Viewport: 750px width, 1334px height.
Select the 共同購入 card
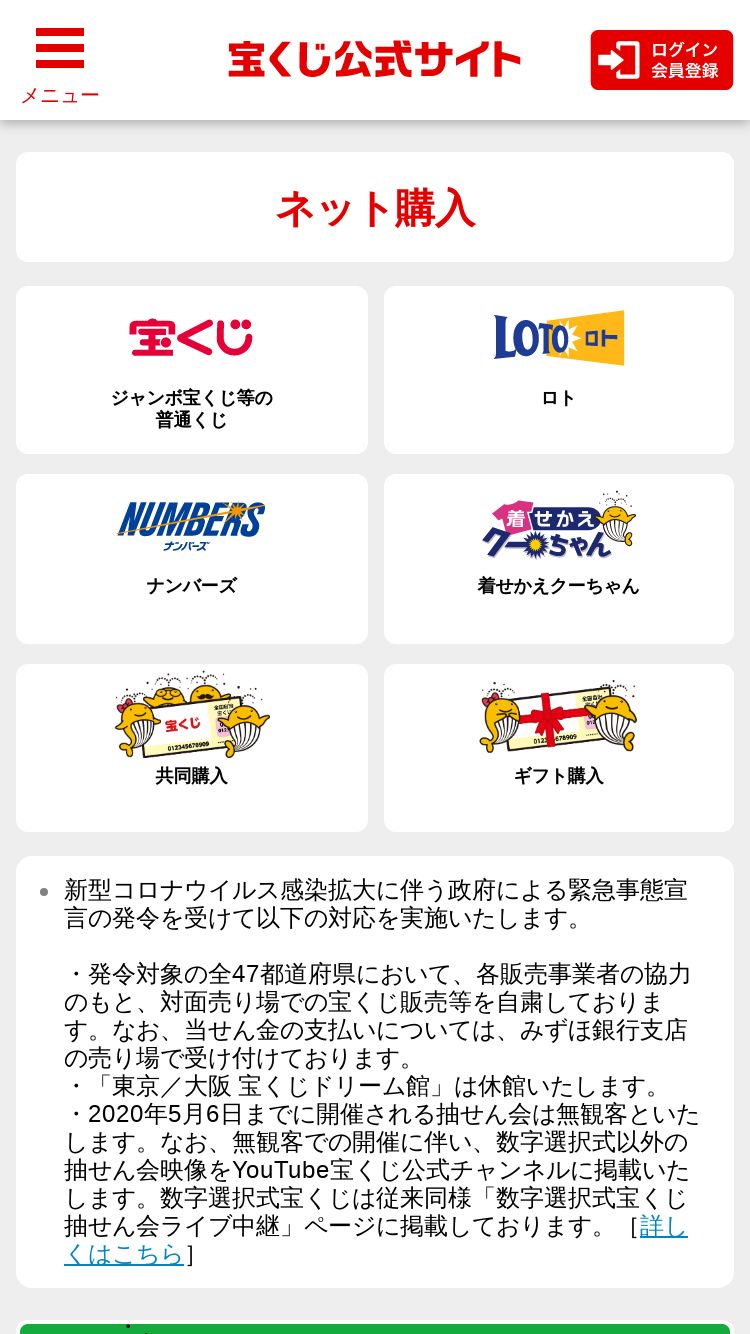click(x=192, y=748)
